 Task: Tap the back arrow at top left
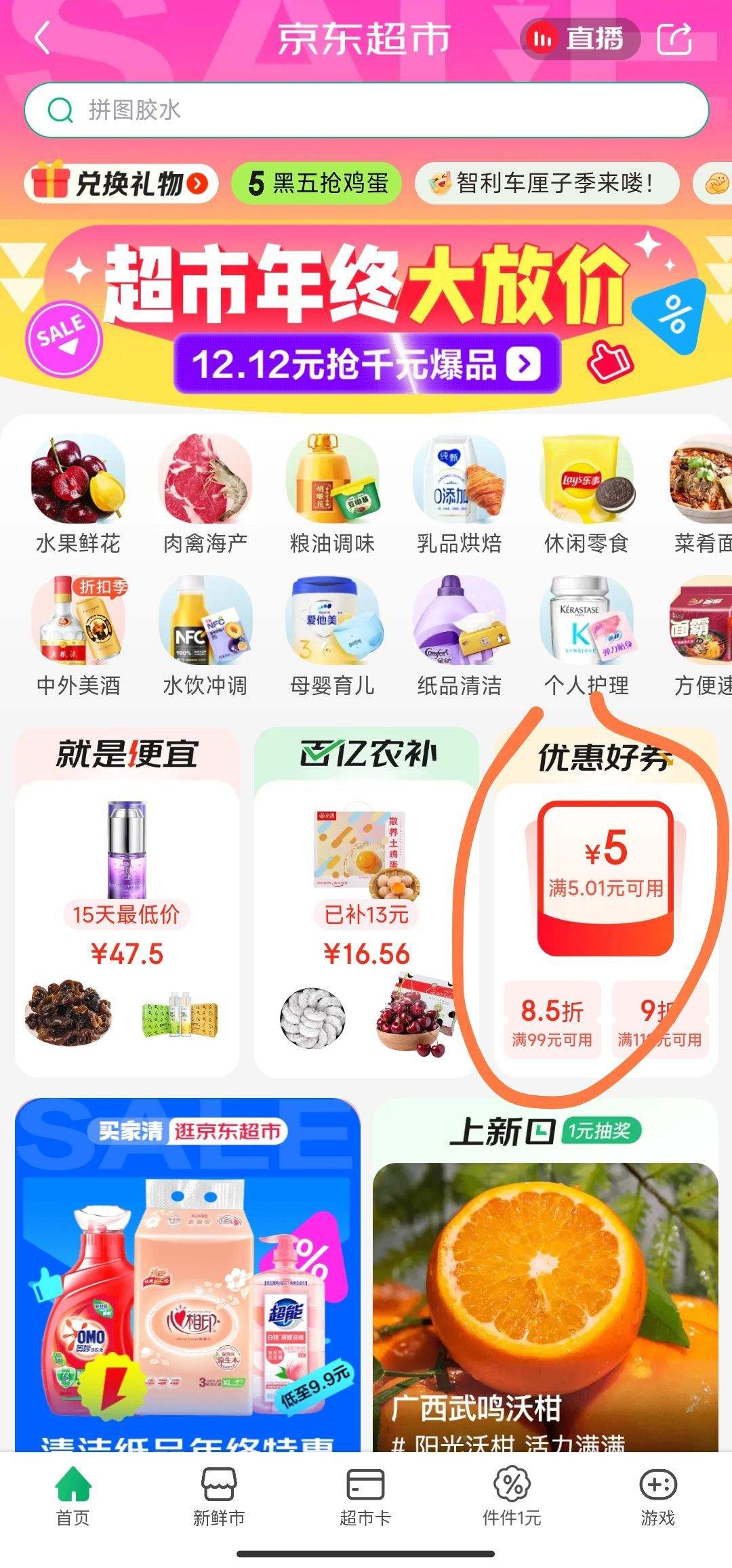point(42,39)
